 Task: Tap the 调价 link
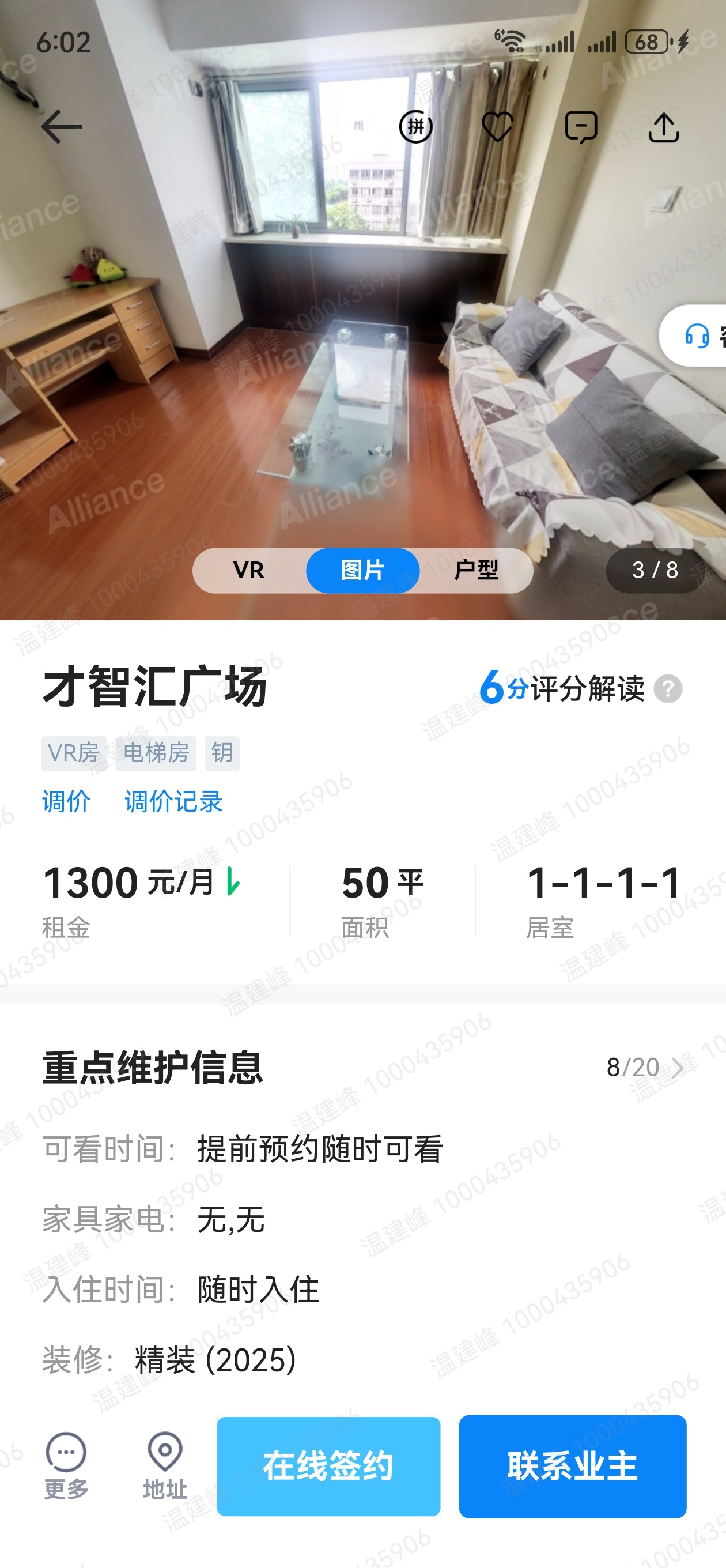66,801
